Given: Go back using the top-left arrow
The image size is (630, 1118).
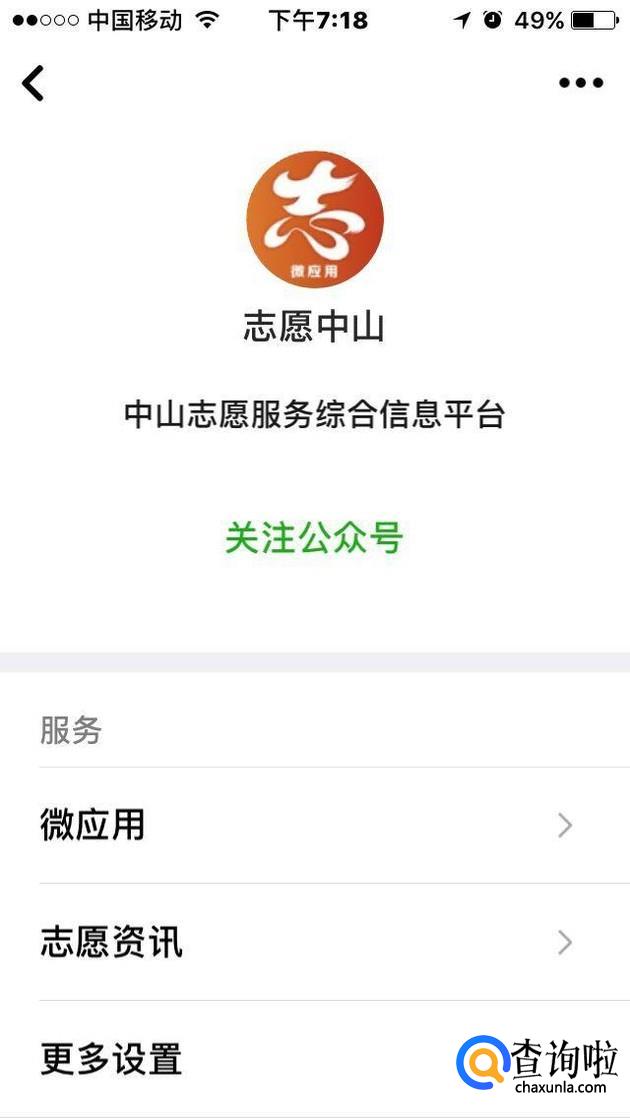Looking at the screenshot, I should [x=34, y=83].
